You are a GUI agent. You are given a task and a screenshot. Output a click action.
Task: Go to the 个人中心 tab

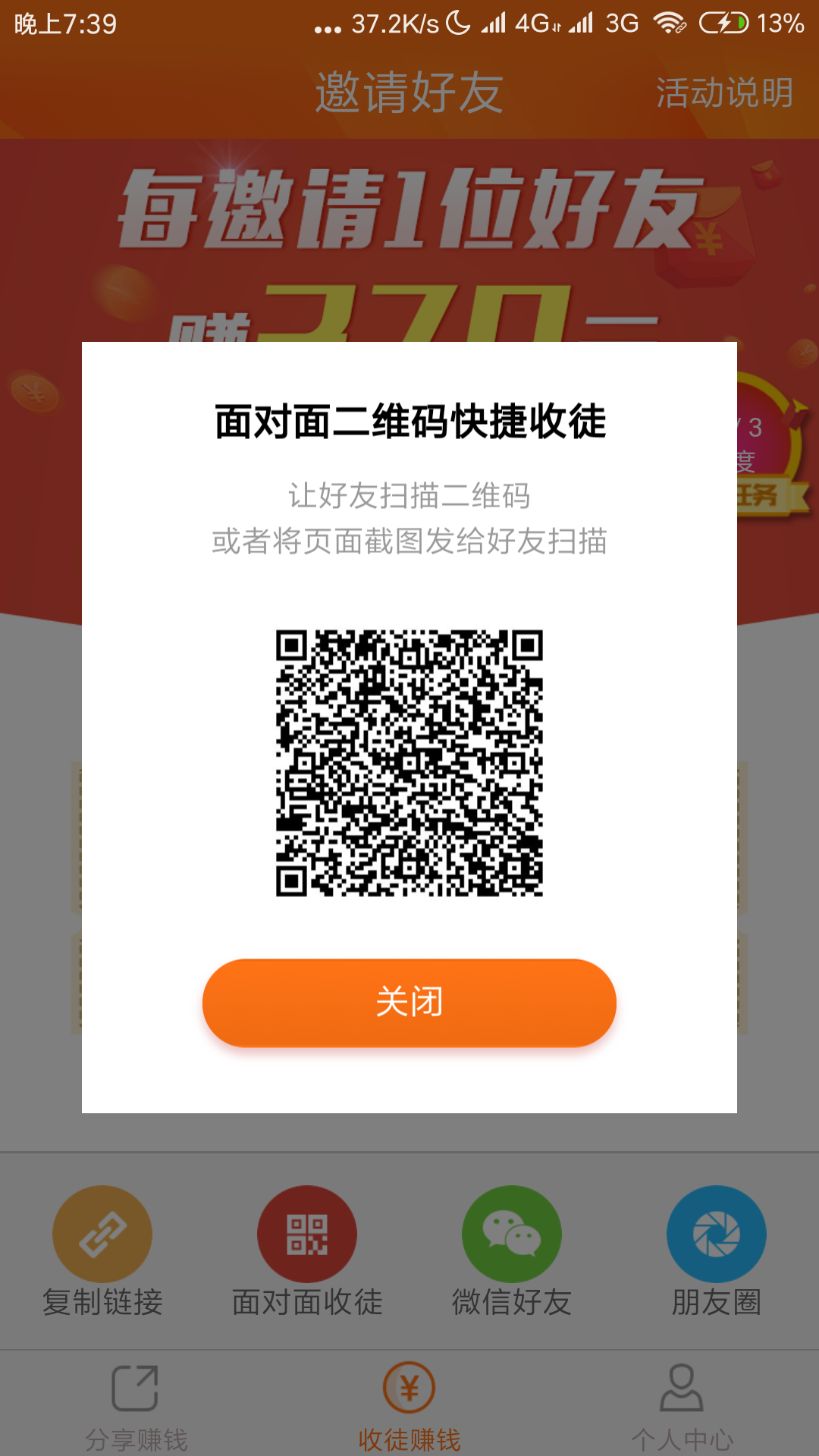pyautogui.click(x=682, y=1407)
